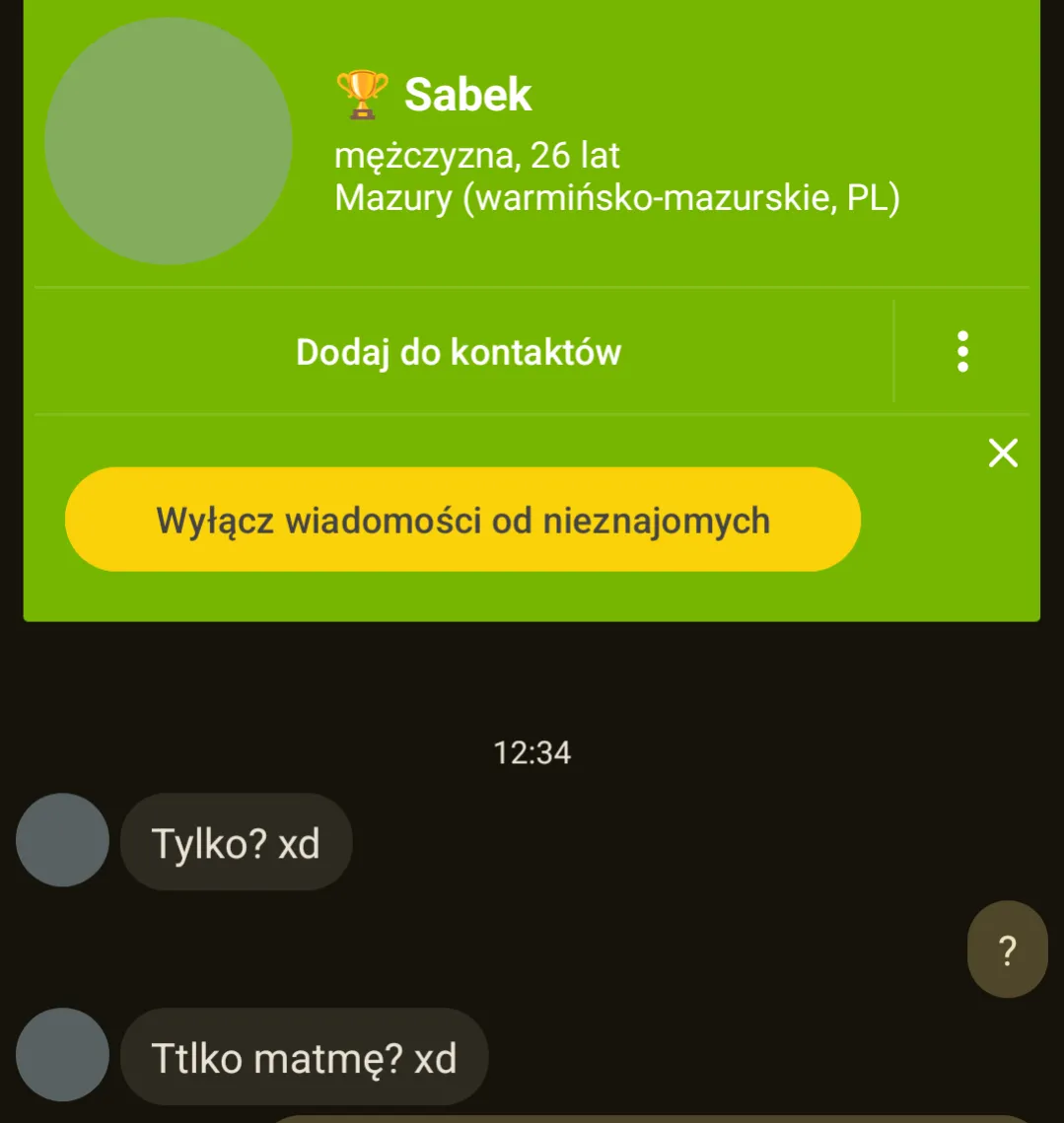Open the three-dot overflow menu
The width and height of the screenshot is (1064, 1123).
pyautogui.click(x=962, y=352)
